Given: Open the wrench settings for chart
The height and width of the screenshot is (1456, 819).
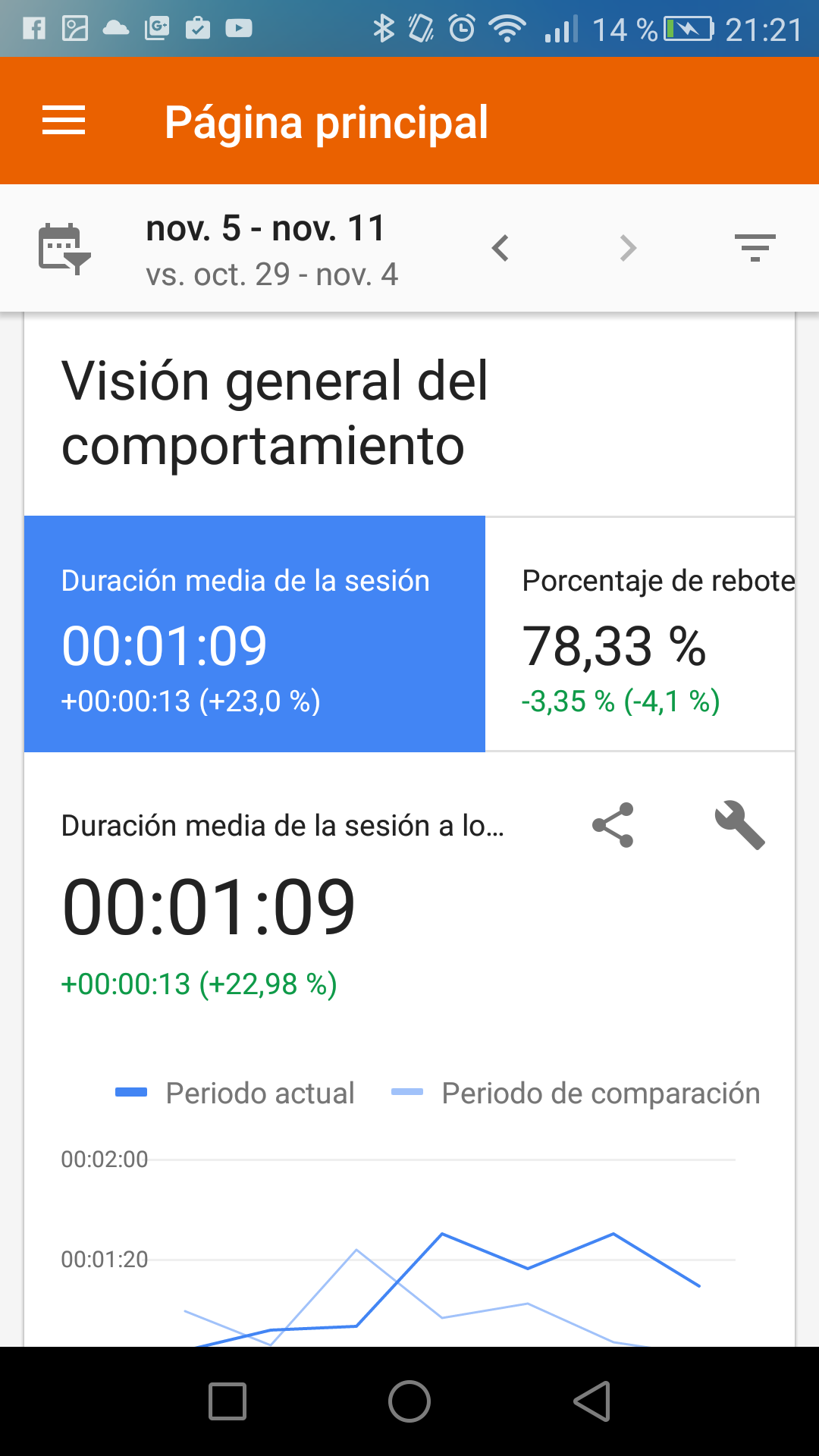Looking at the screenshot, I should point(739,825).
